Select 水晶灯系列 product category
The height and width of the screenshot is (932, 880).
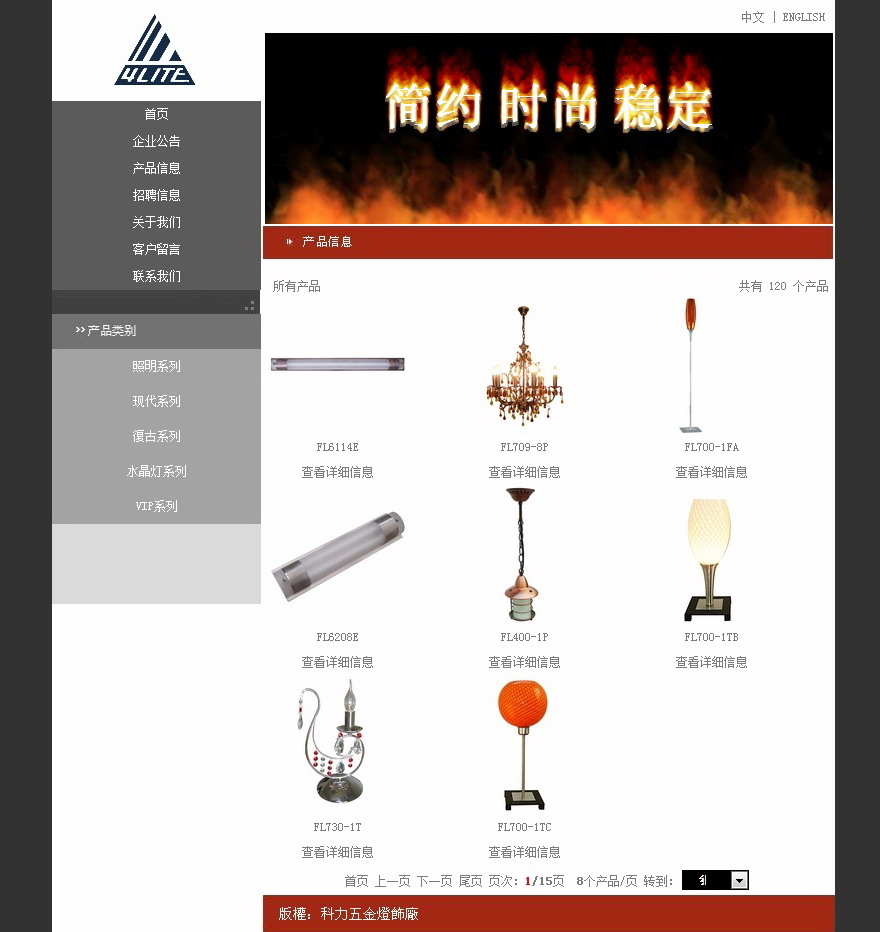[x=156, y=471]
